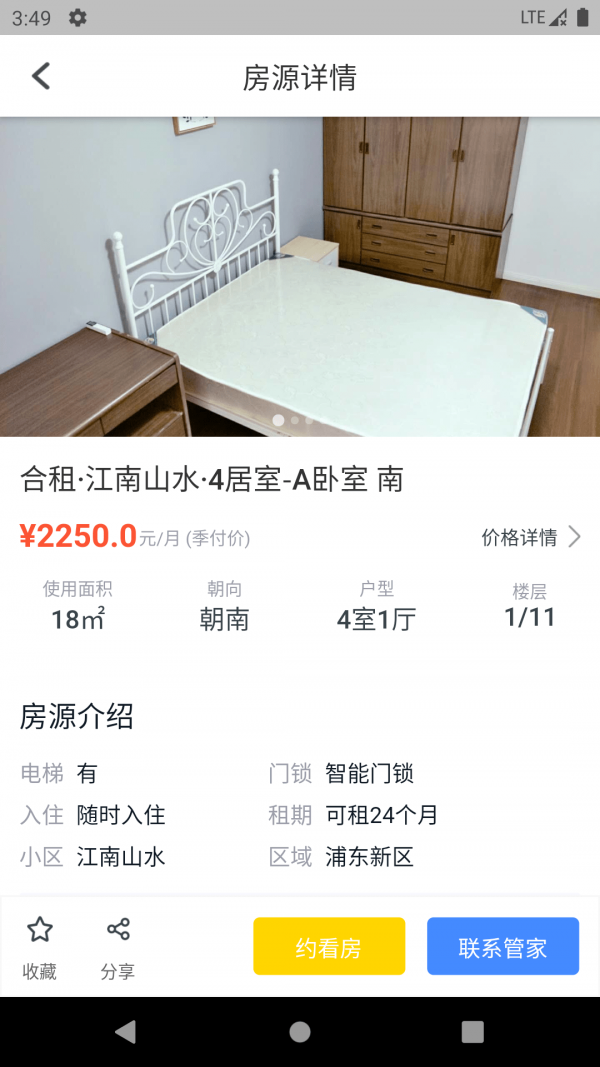600x1067 pixels.
Task: Open the bedroom photo gallery
Action: click(300, 277)
